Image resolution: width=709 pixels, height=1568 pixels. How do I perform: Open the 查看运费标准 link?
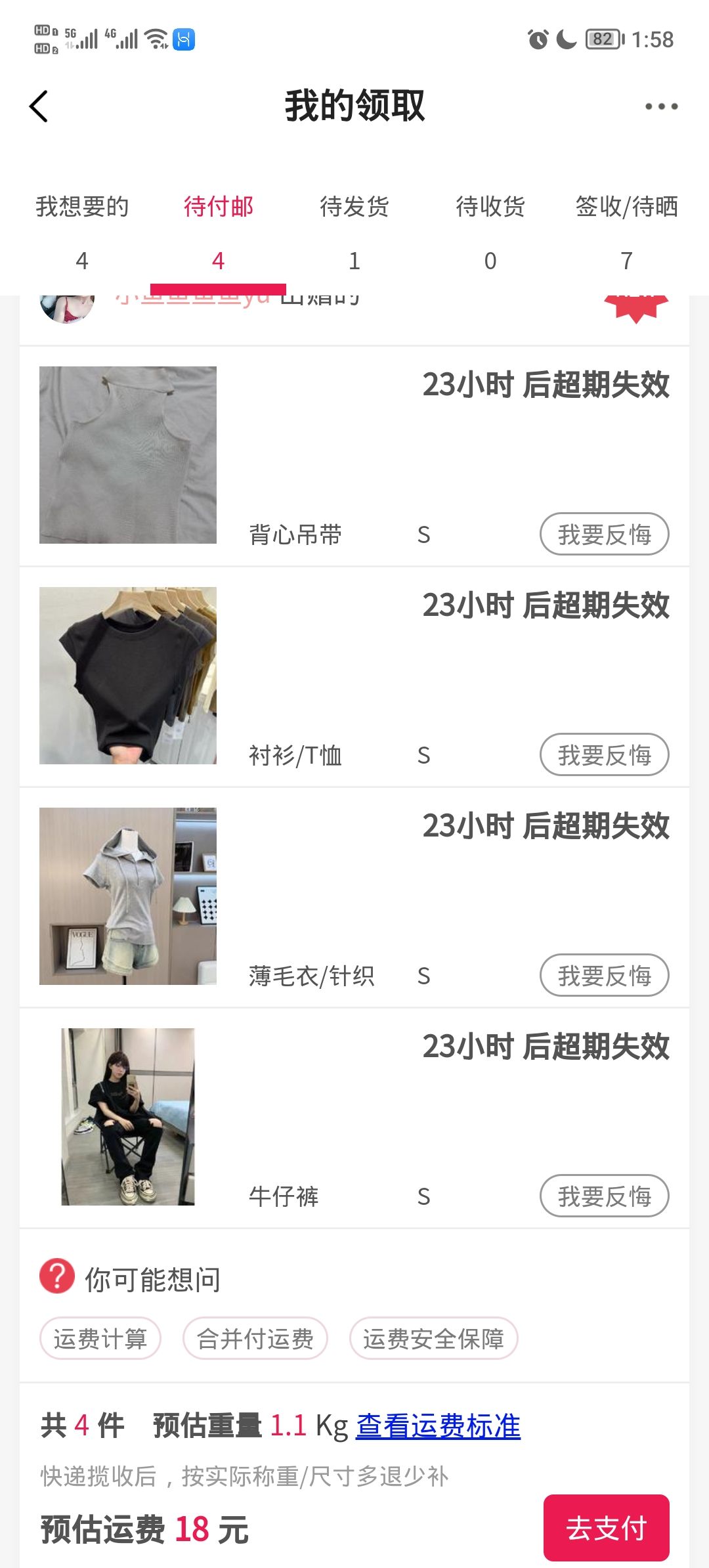click(x=438, y=1426)
